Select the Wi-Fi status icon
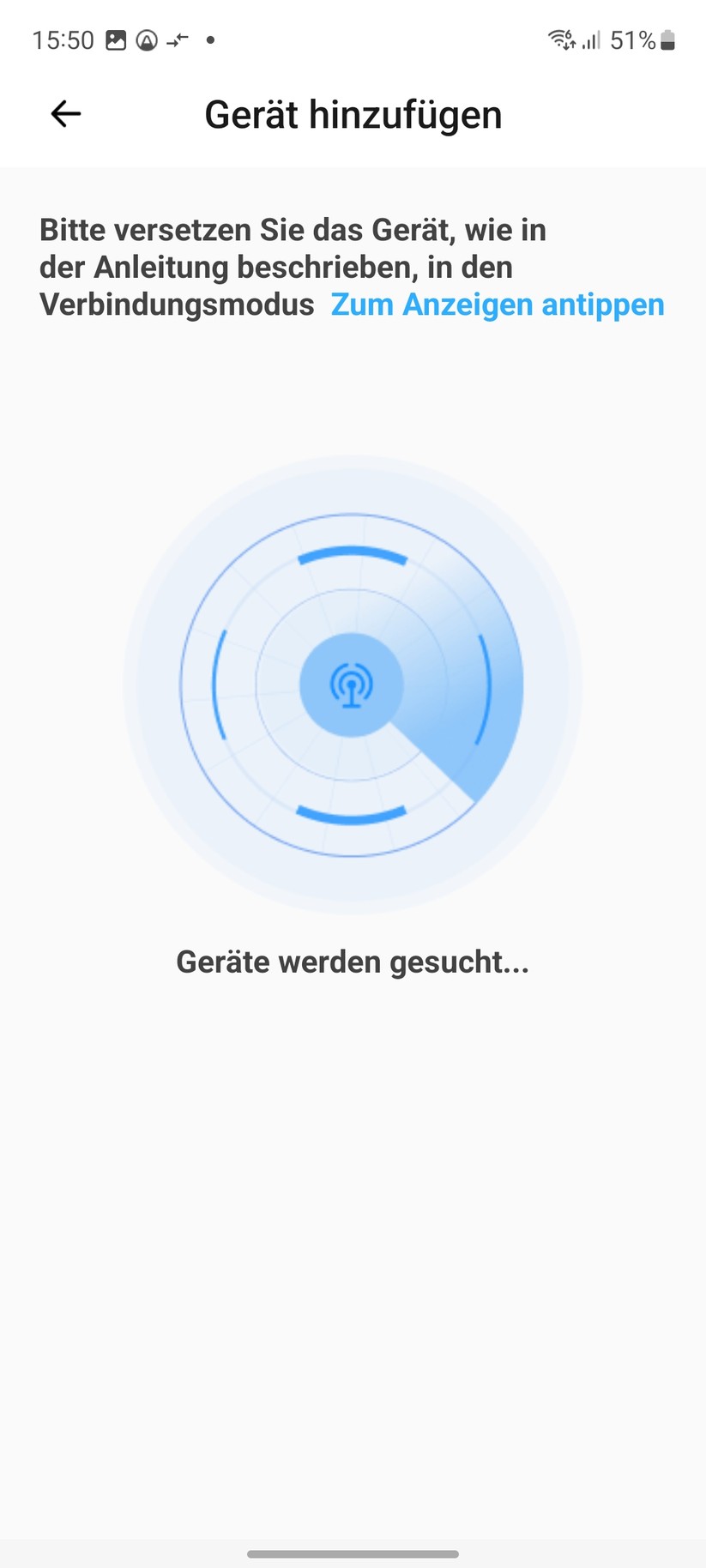Image resolution: width=706 pixels, height=1568 pixels. tap(559, 39)
